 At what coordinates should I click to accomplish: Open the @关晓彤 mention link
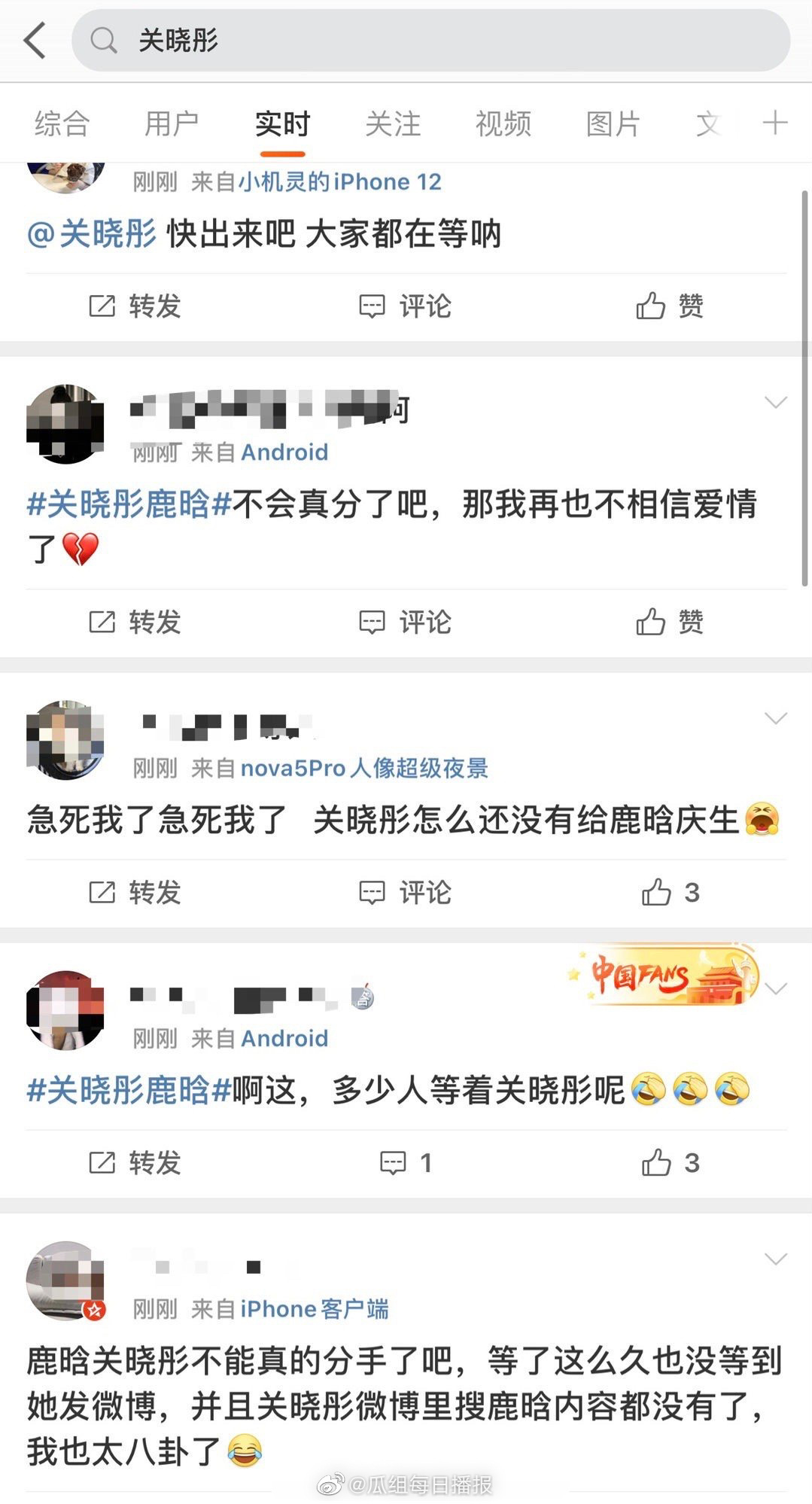(92, 233)
